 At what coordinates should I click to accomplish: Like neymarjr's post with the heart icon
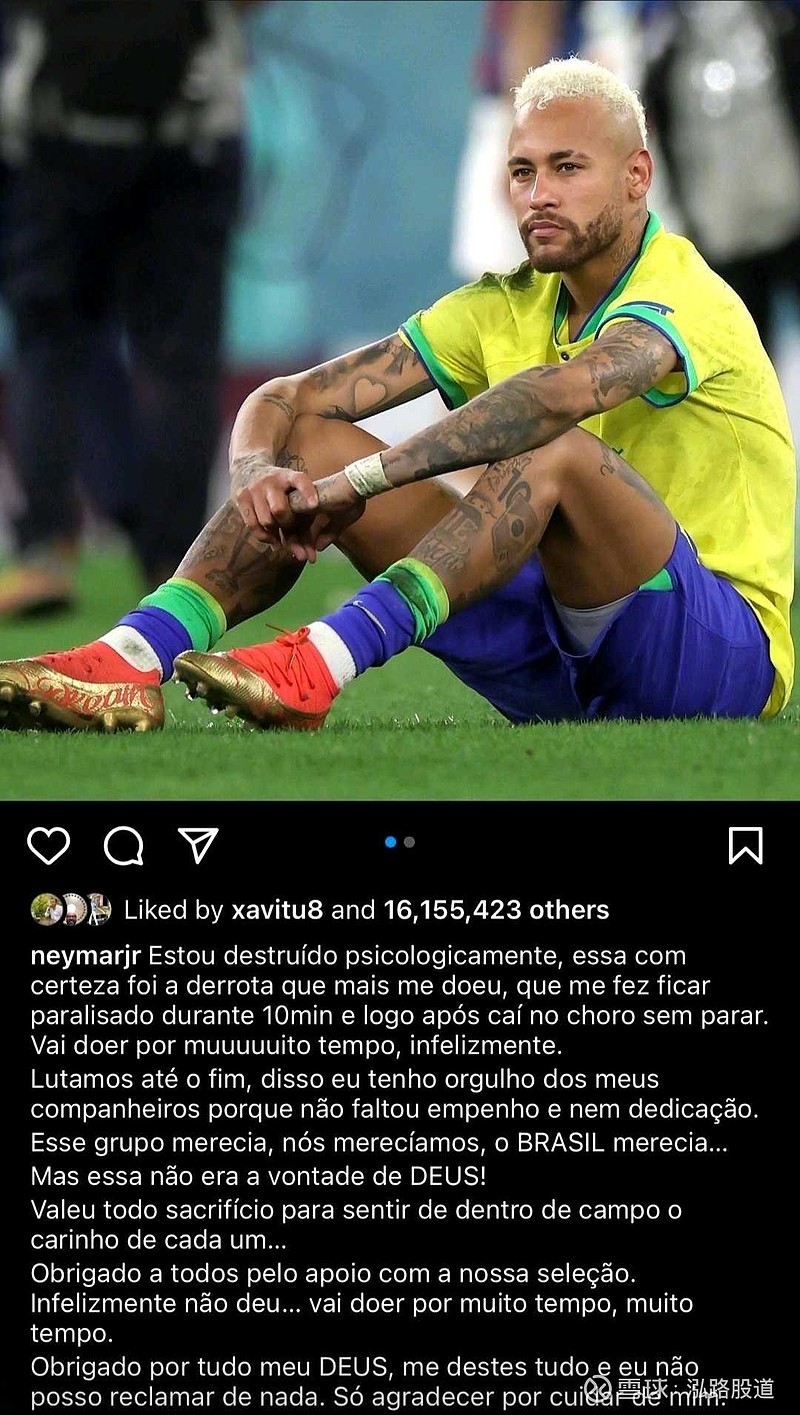pos(48,846)
